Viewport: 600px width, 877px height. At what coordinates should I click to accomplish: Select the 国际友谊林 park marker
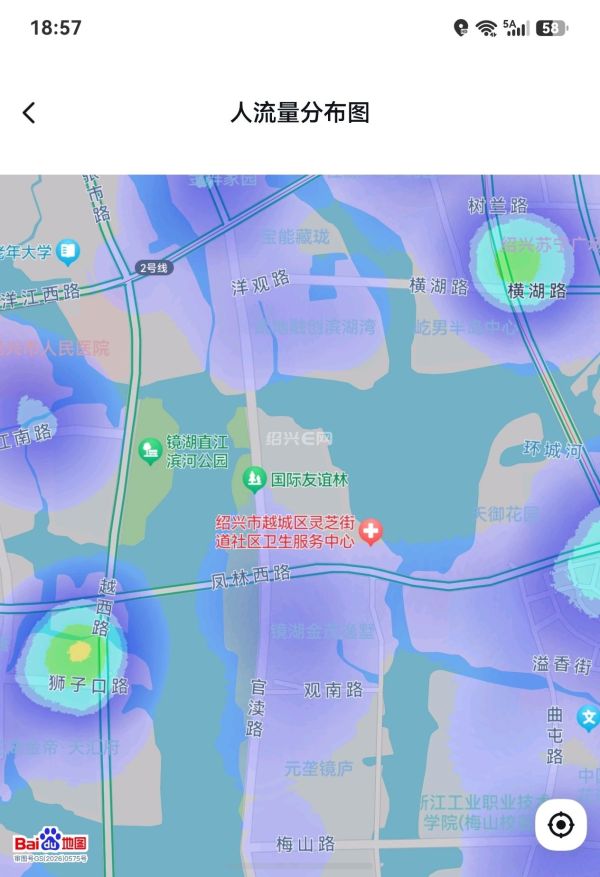click(254, 480)
